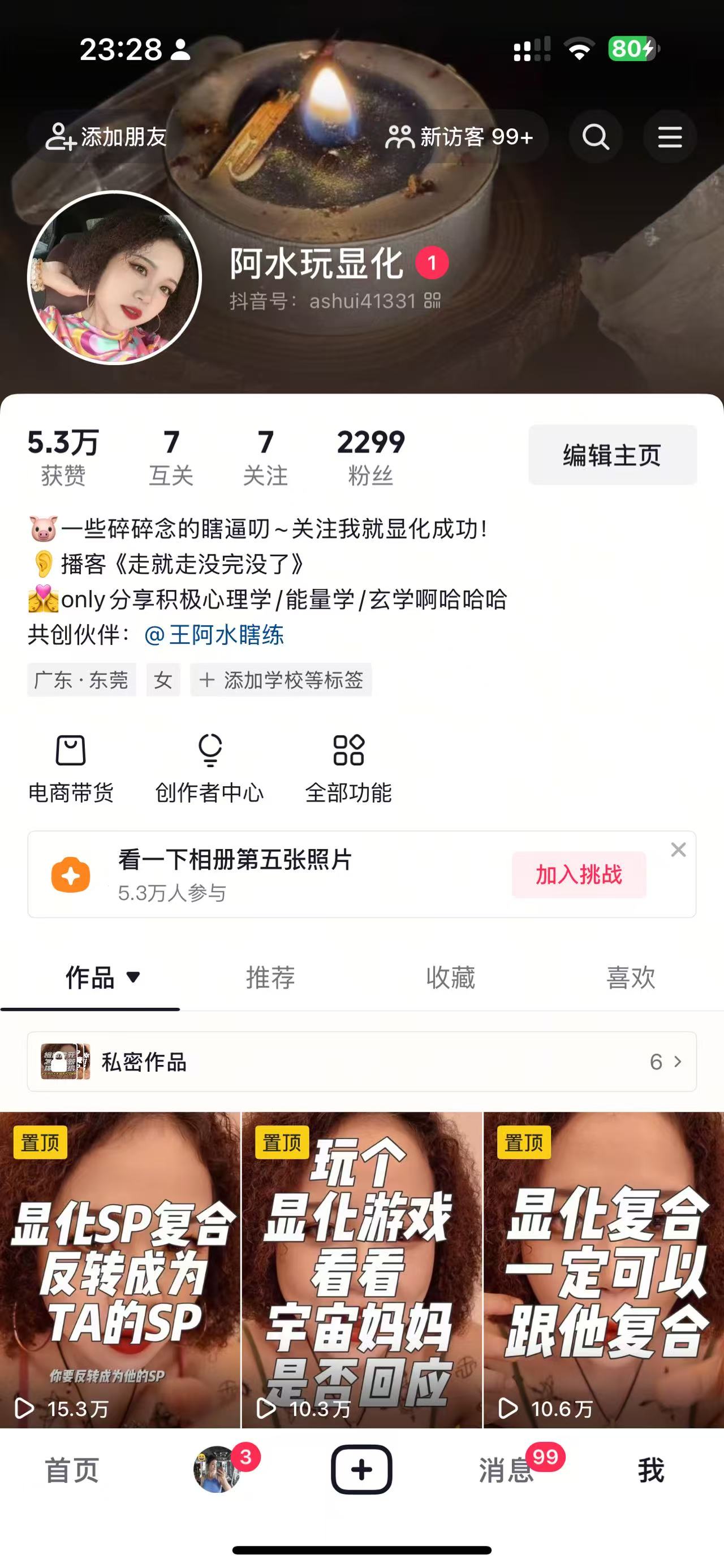Screen dimensions: 724x1568
Task: Tap 添加学校等标签 to add tags
Action: click(281, 680)
